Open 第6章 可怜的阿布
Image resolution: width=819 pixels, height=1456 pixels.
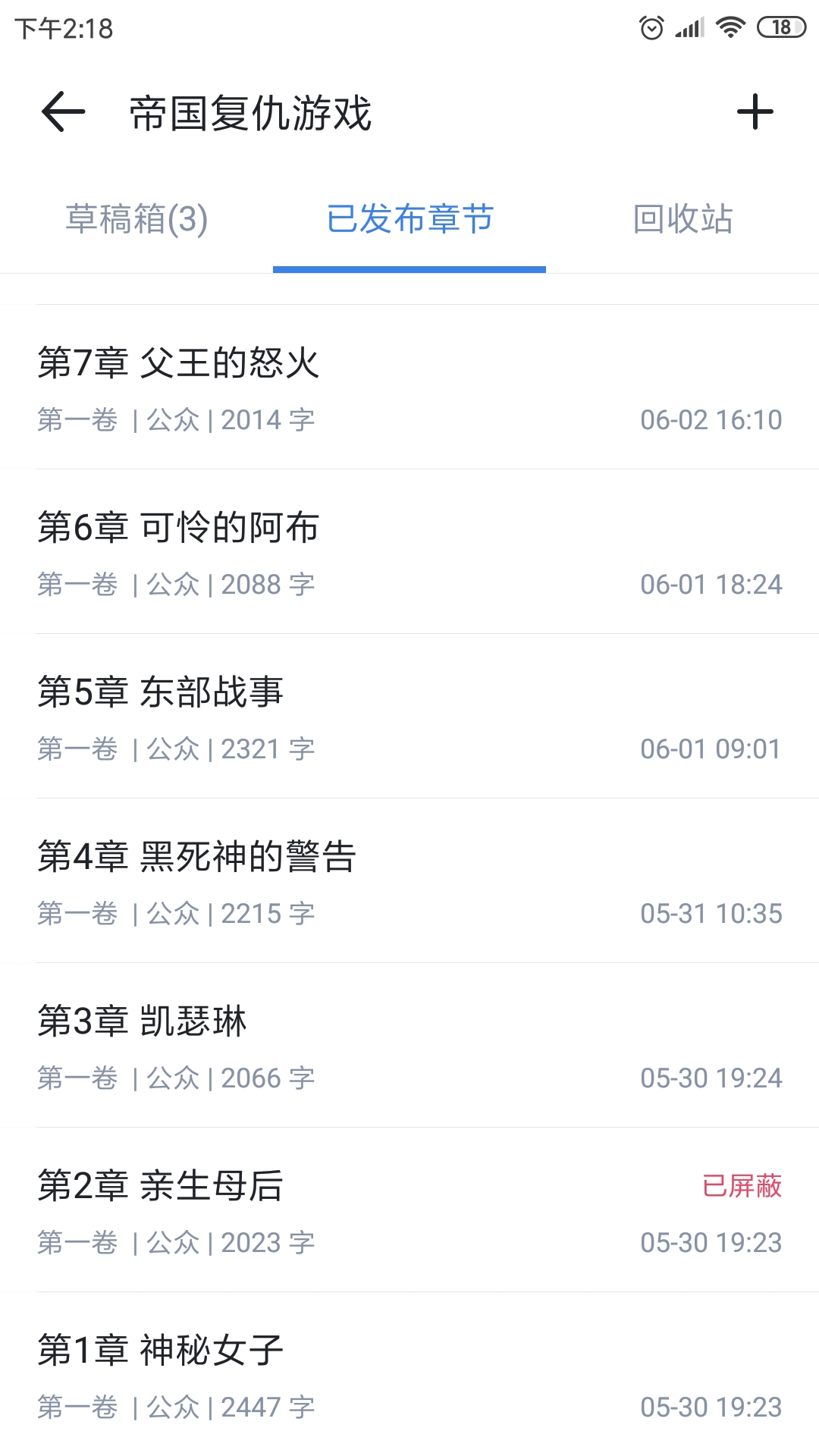pyautogui.click(x=409, y=551)
